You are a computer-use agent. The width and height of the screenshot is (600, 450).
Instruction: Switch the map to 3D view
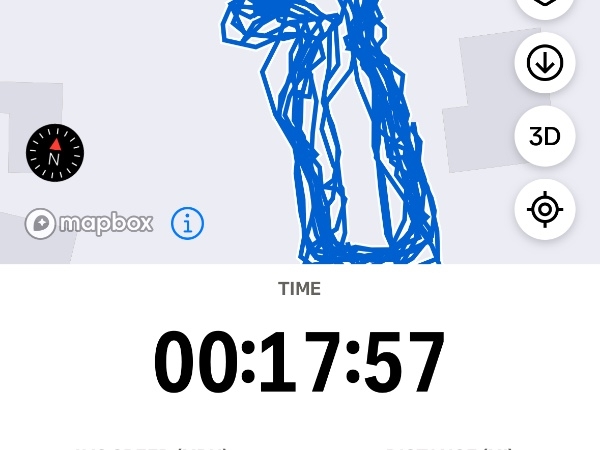pos(545,136)
